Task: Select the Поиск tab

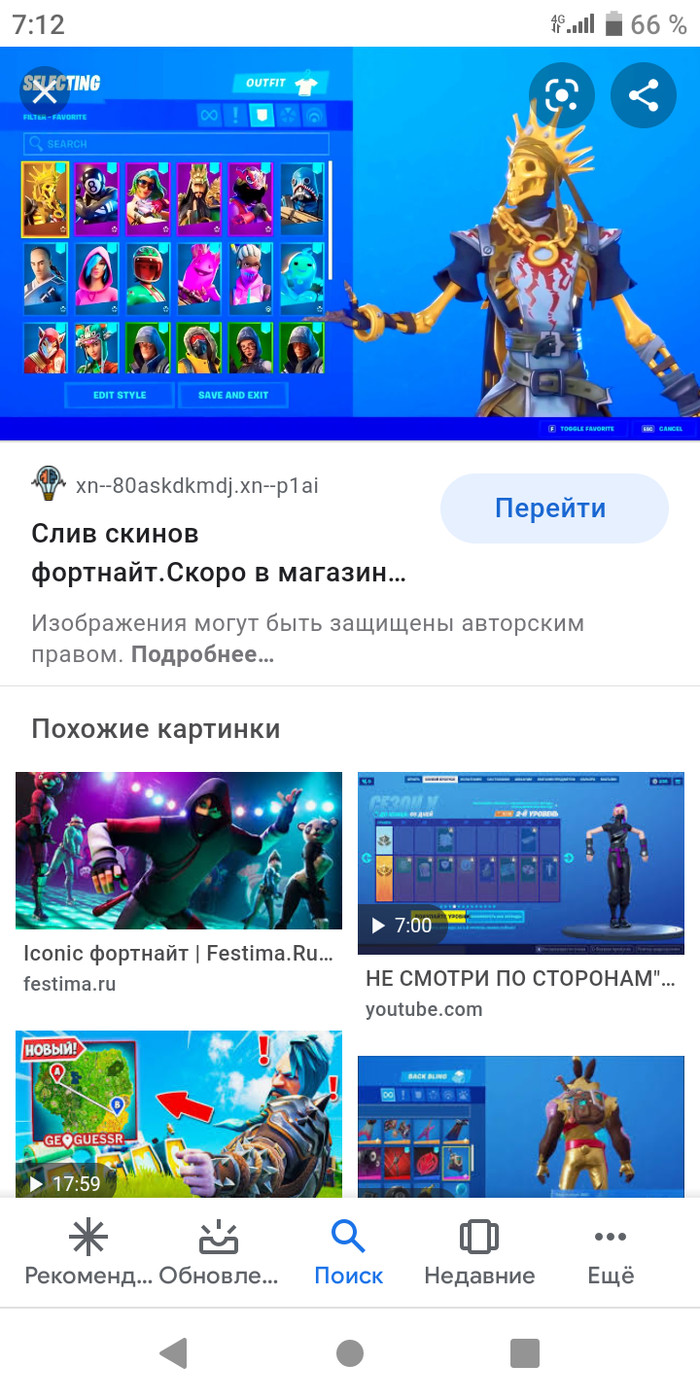Action: [348, 1254]
